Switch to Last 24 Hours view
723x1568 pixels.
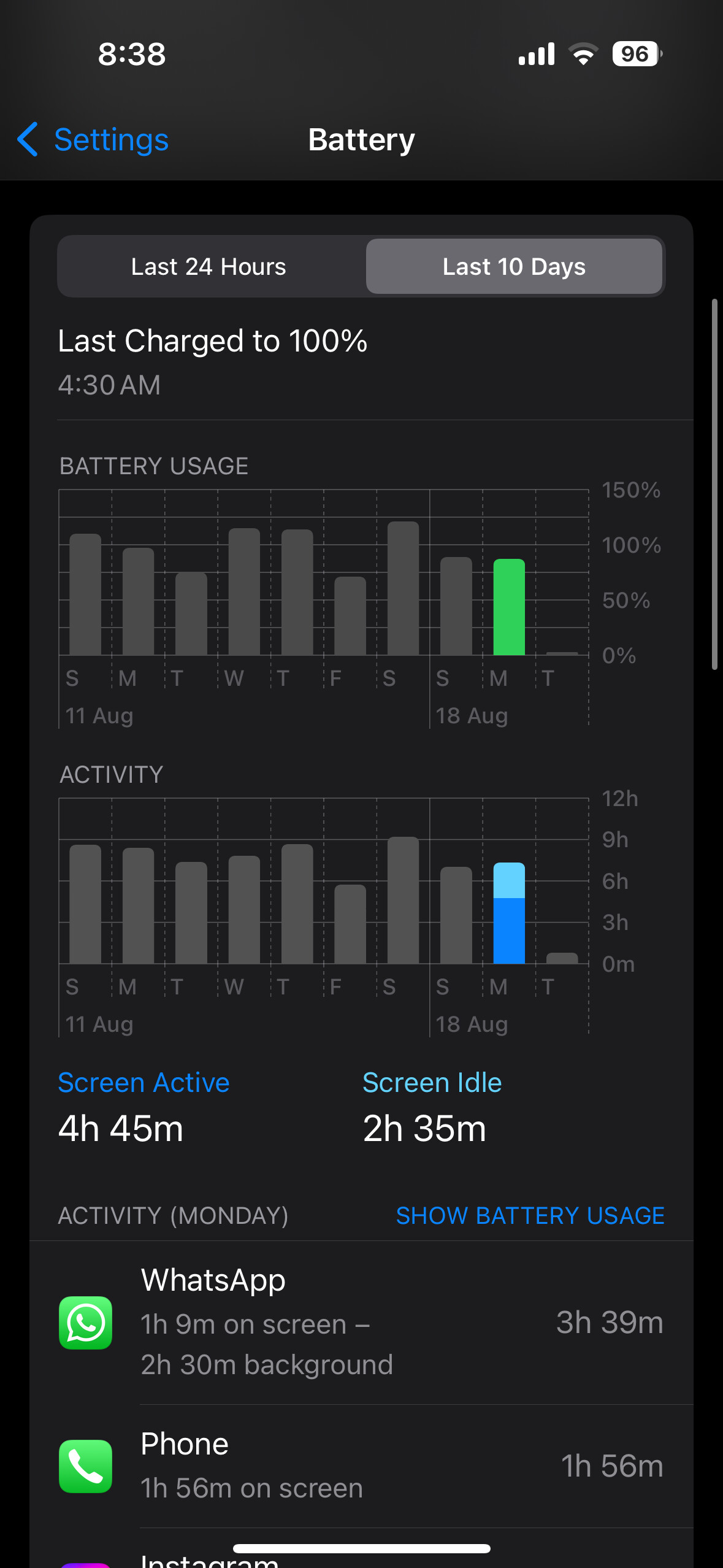point(209,267)
